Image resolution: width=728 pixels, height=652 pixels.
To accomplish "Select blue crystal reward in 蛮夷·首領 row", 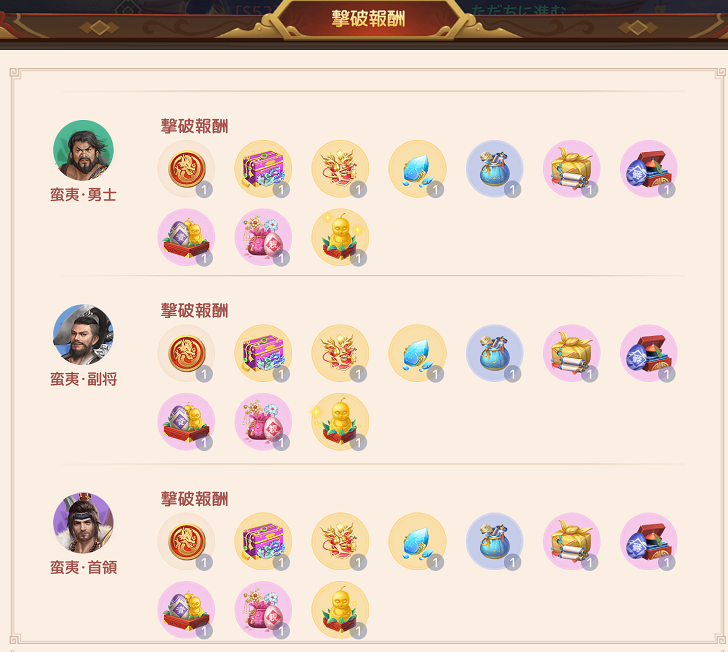I will 417,542.
